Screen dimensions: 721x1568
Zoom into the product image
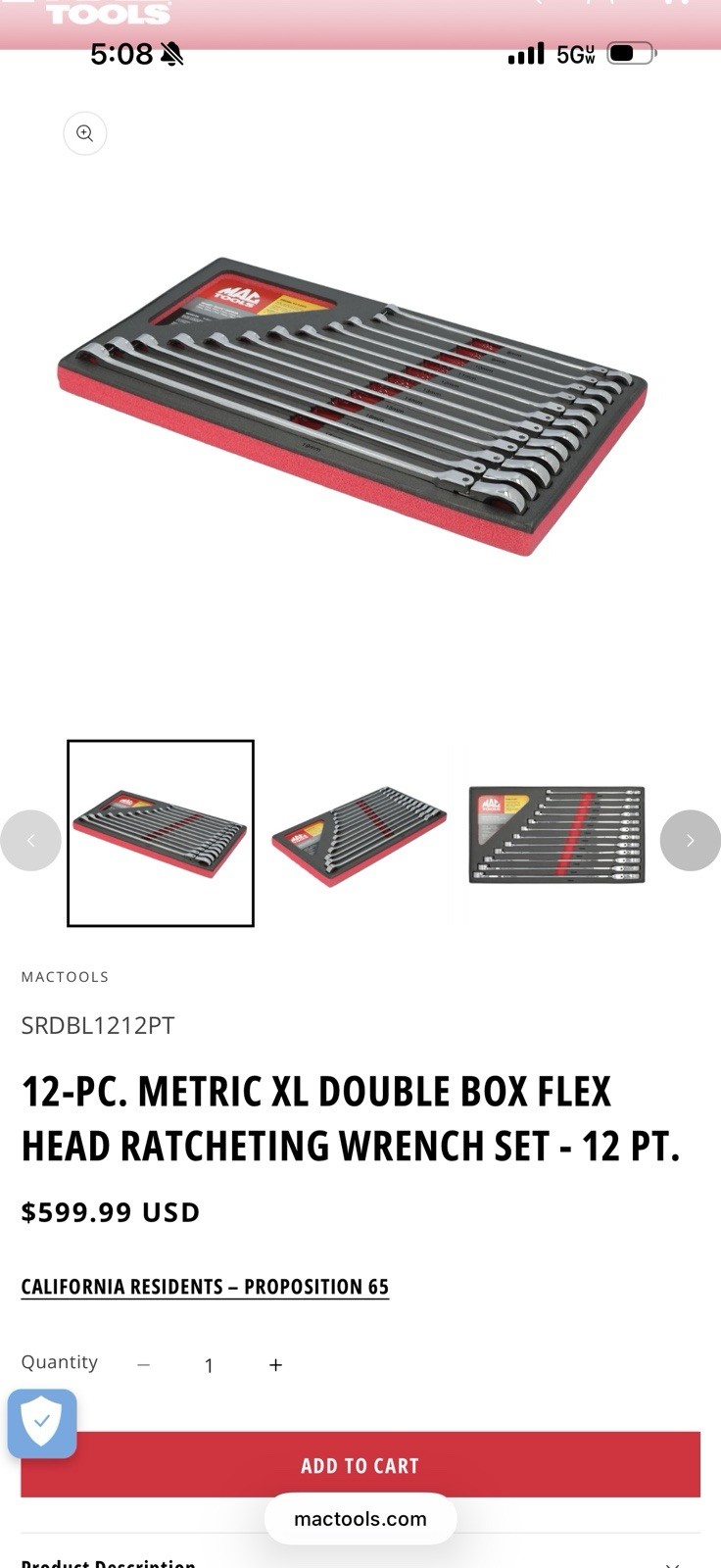(x=85, y=133)
